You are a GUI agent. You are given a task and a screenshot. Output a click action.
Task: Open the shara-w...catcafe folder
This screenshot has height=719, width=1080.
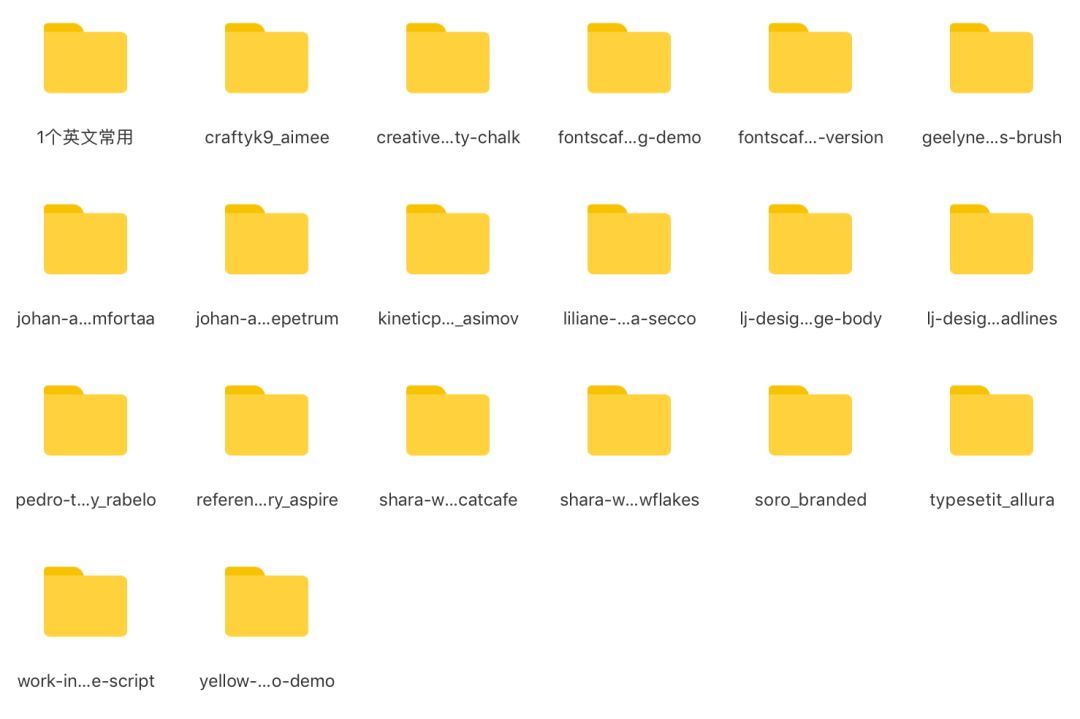(x=447, y=422)
